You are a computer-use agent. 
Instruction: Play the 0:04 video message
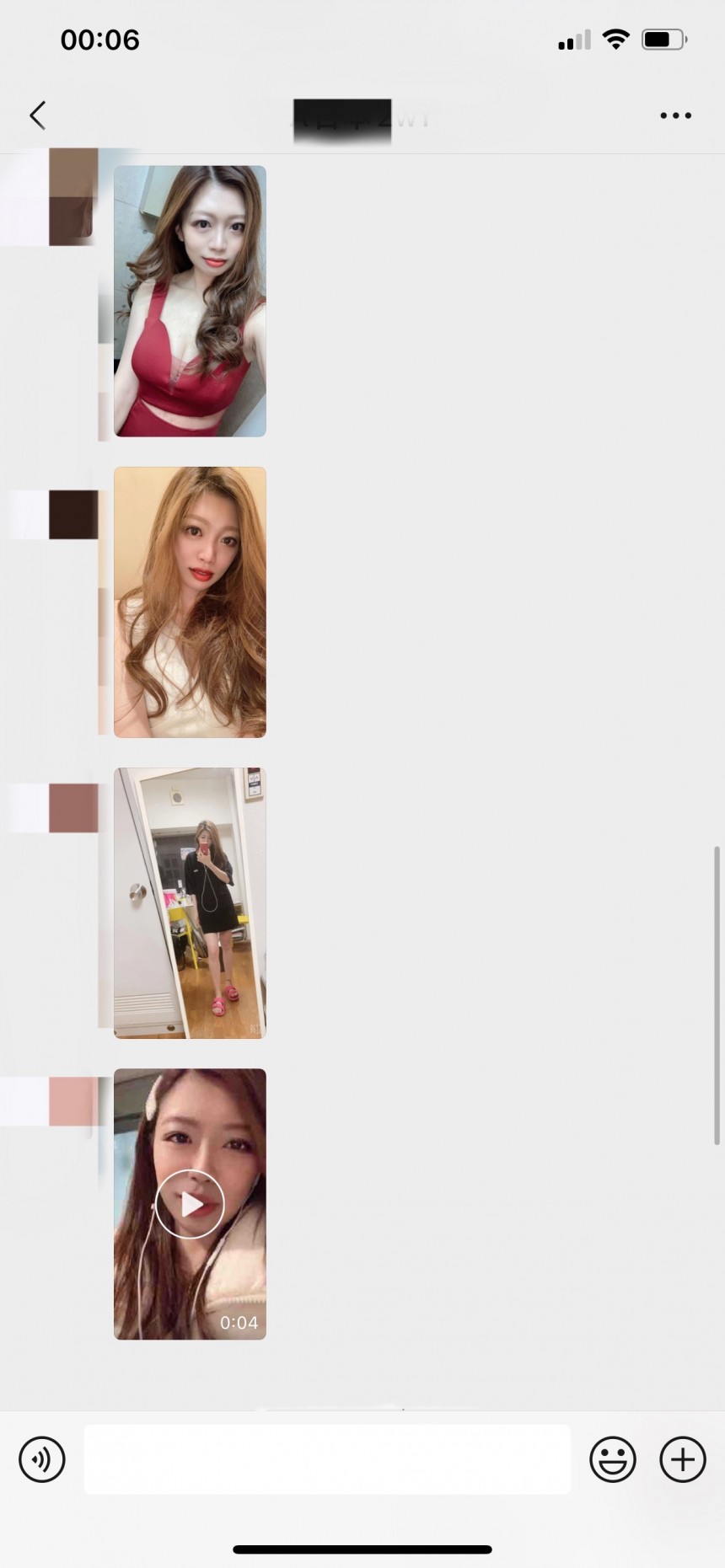[190, 1204]
